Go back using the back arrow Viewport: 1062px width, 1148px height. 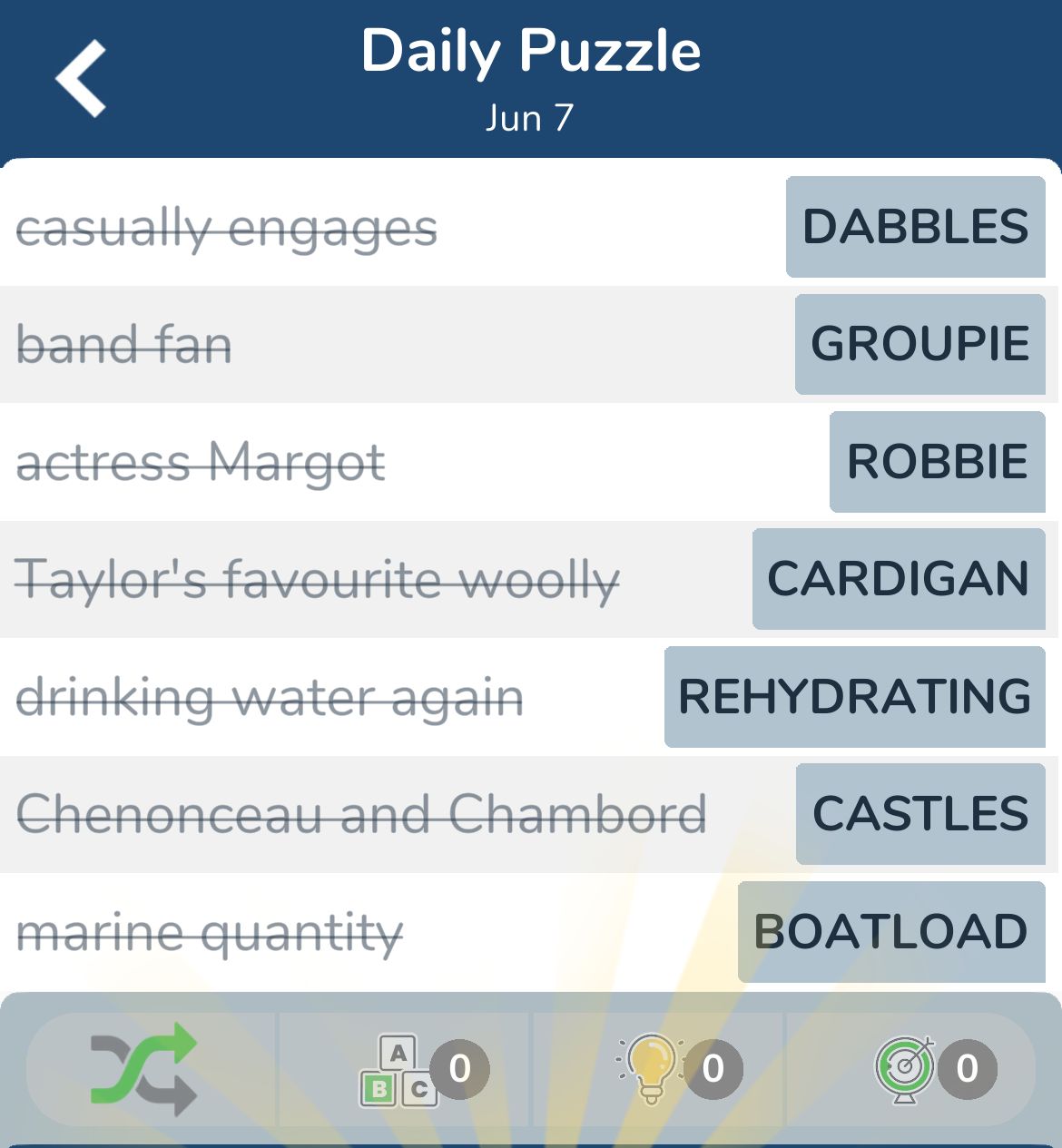click(81, 79)
